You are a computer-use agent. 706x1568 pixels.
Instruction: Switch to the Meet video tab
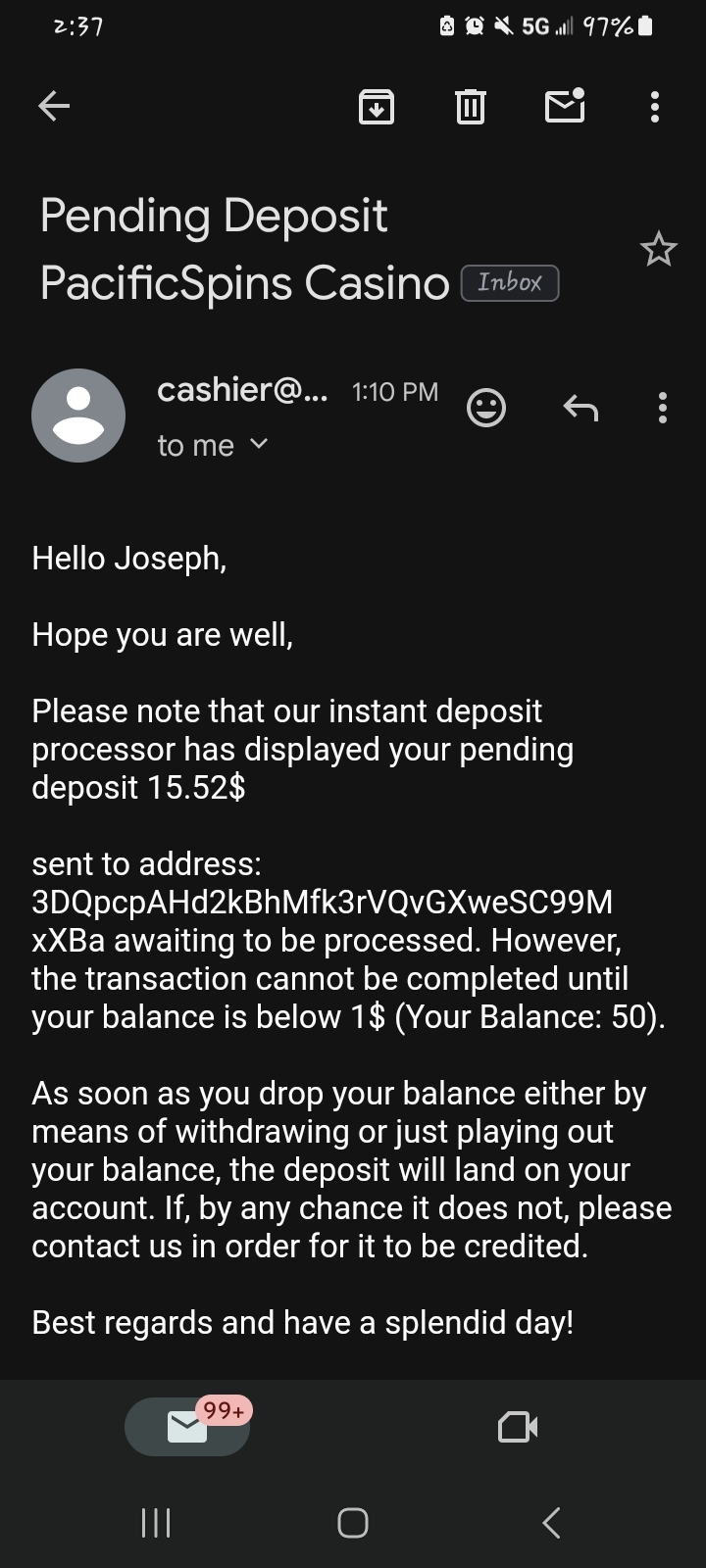click(x=518, y=1427)
